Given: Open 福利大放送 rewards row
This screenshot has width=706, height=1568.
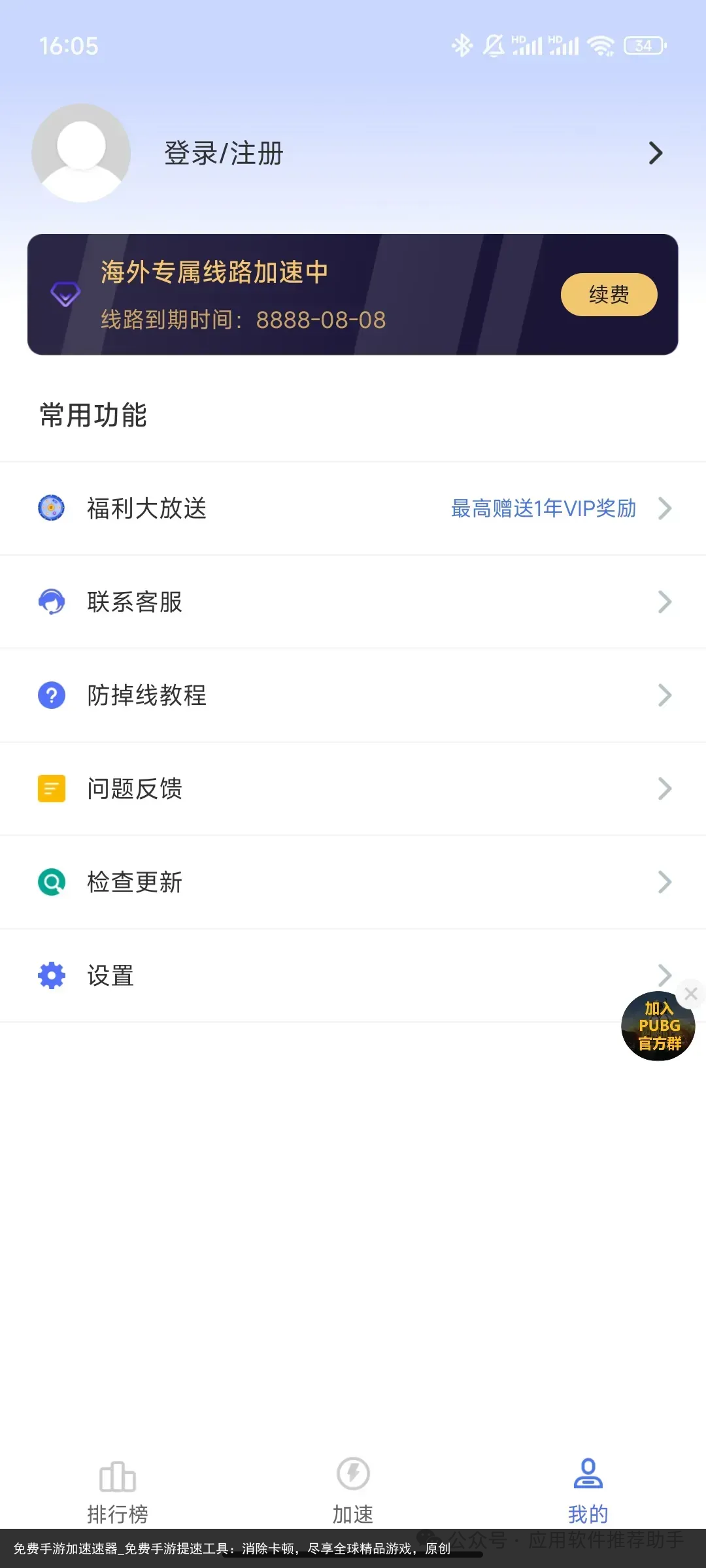Looking at the screenshot, I should tap(353, 508).
